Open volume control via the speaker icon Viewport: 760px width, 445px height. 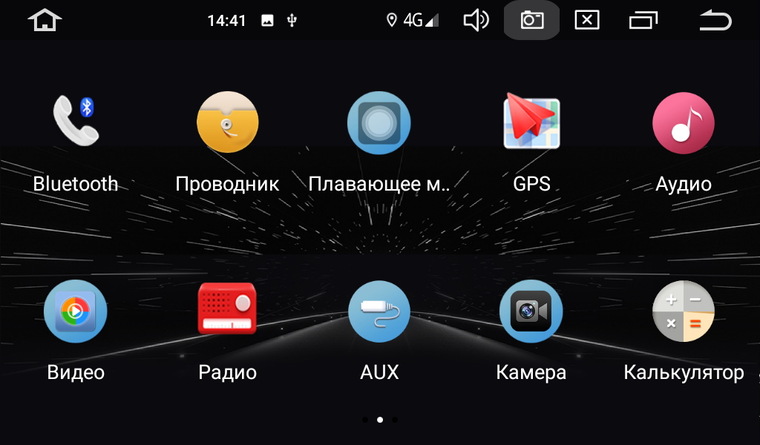point(476,20)
